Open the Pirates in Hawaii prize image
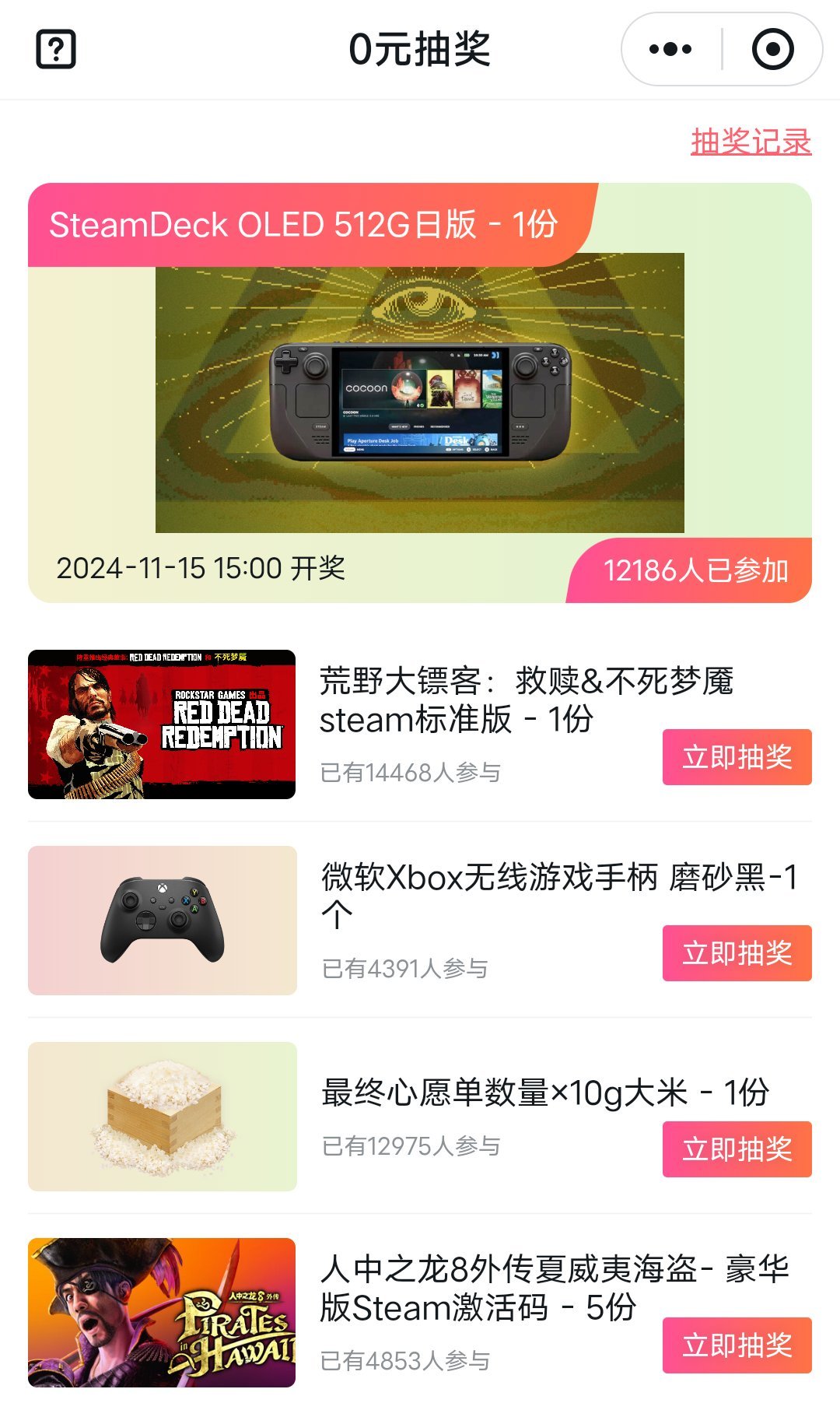840x1403 pixels. [x=162, y=1313]
